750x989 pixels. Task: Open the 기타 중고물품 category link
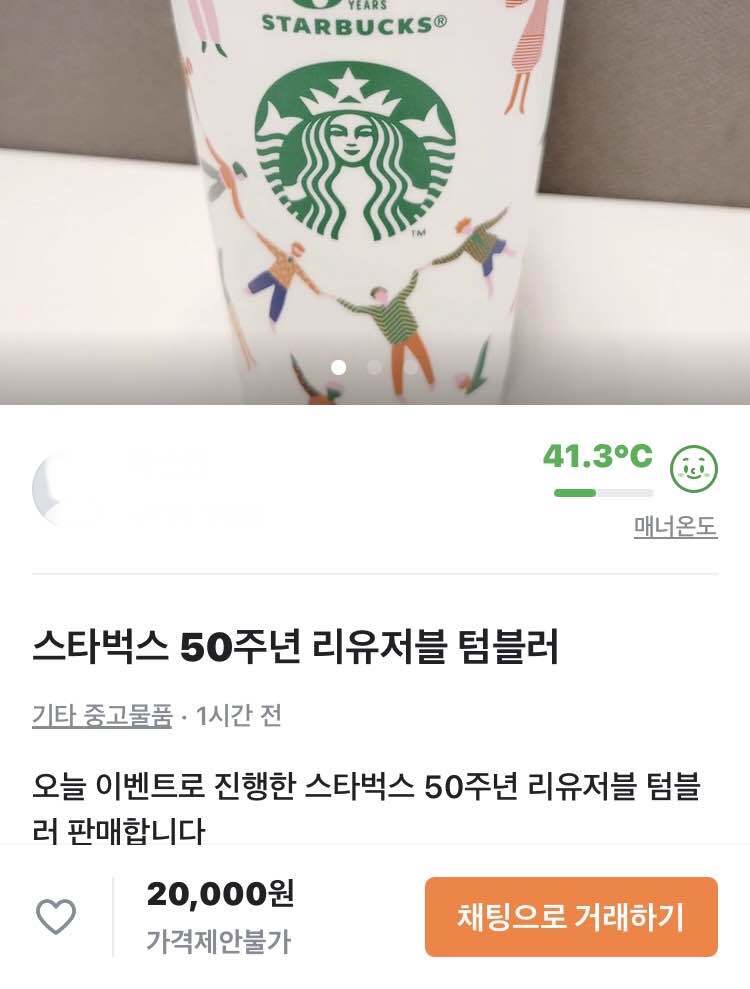102,715
